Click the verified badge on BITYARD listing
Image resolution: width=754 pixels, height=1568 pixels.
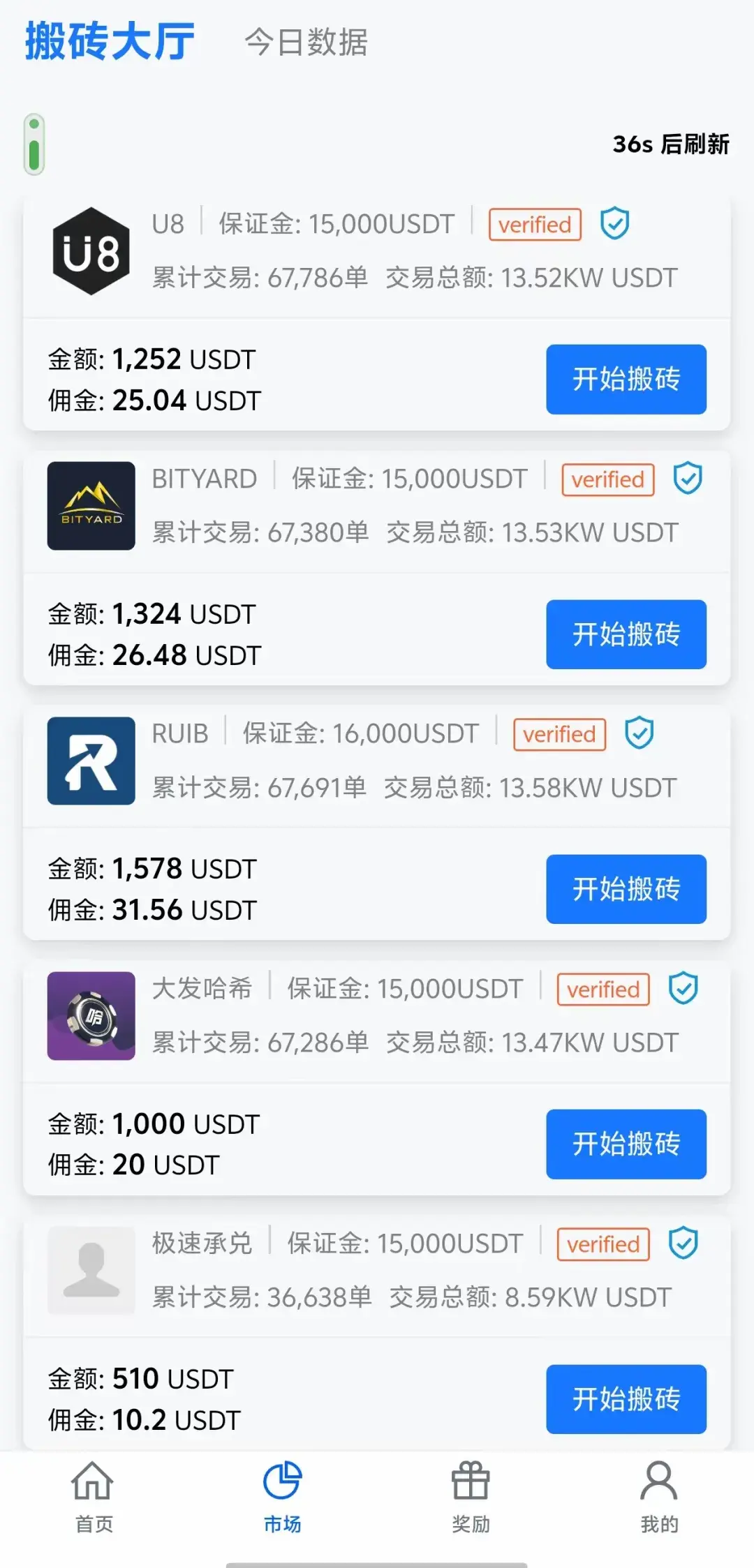coord(607,479)
